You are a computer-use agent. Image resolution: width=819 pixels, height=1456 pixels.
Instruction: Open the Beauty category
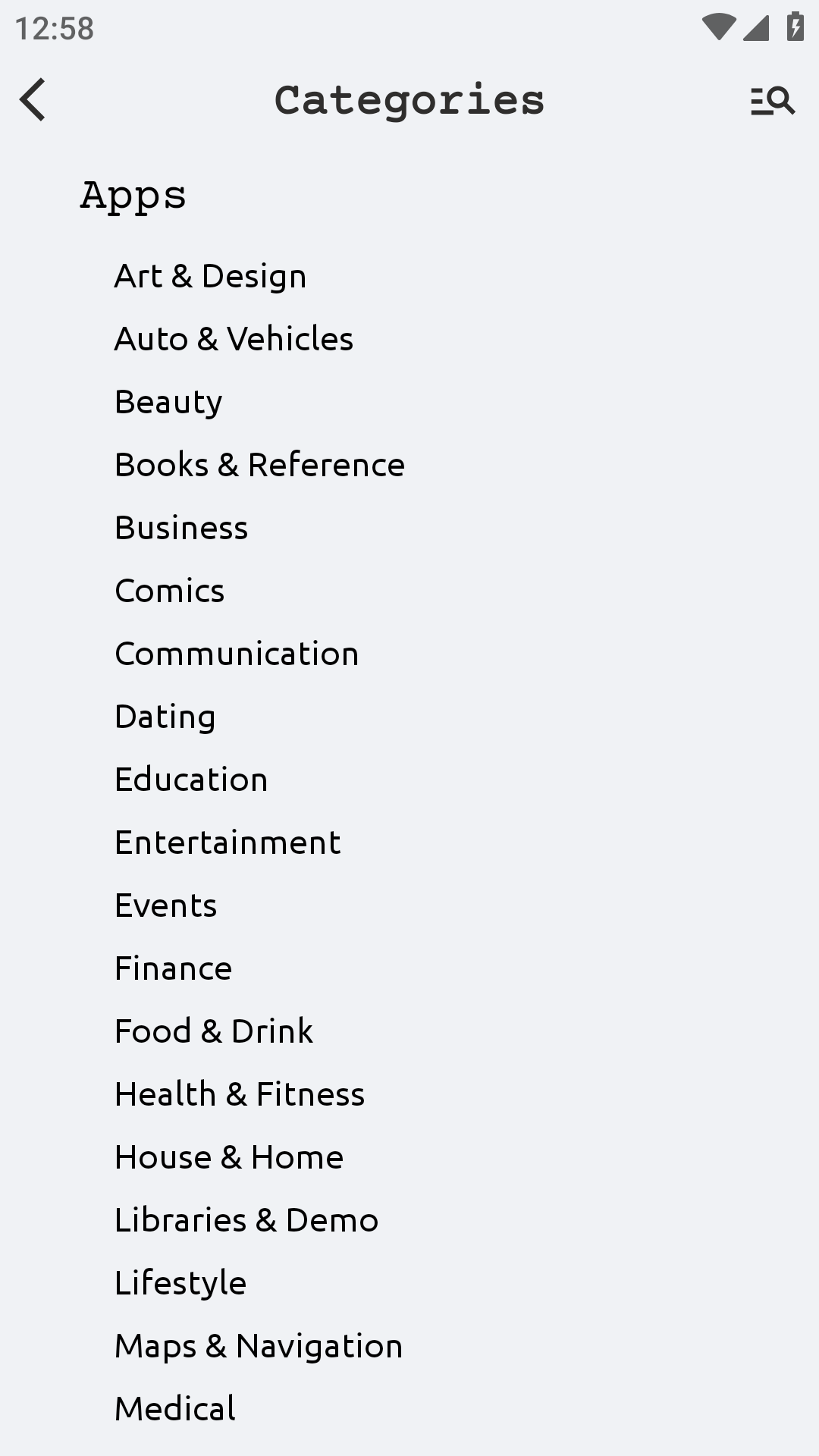tap(168, 402)
